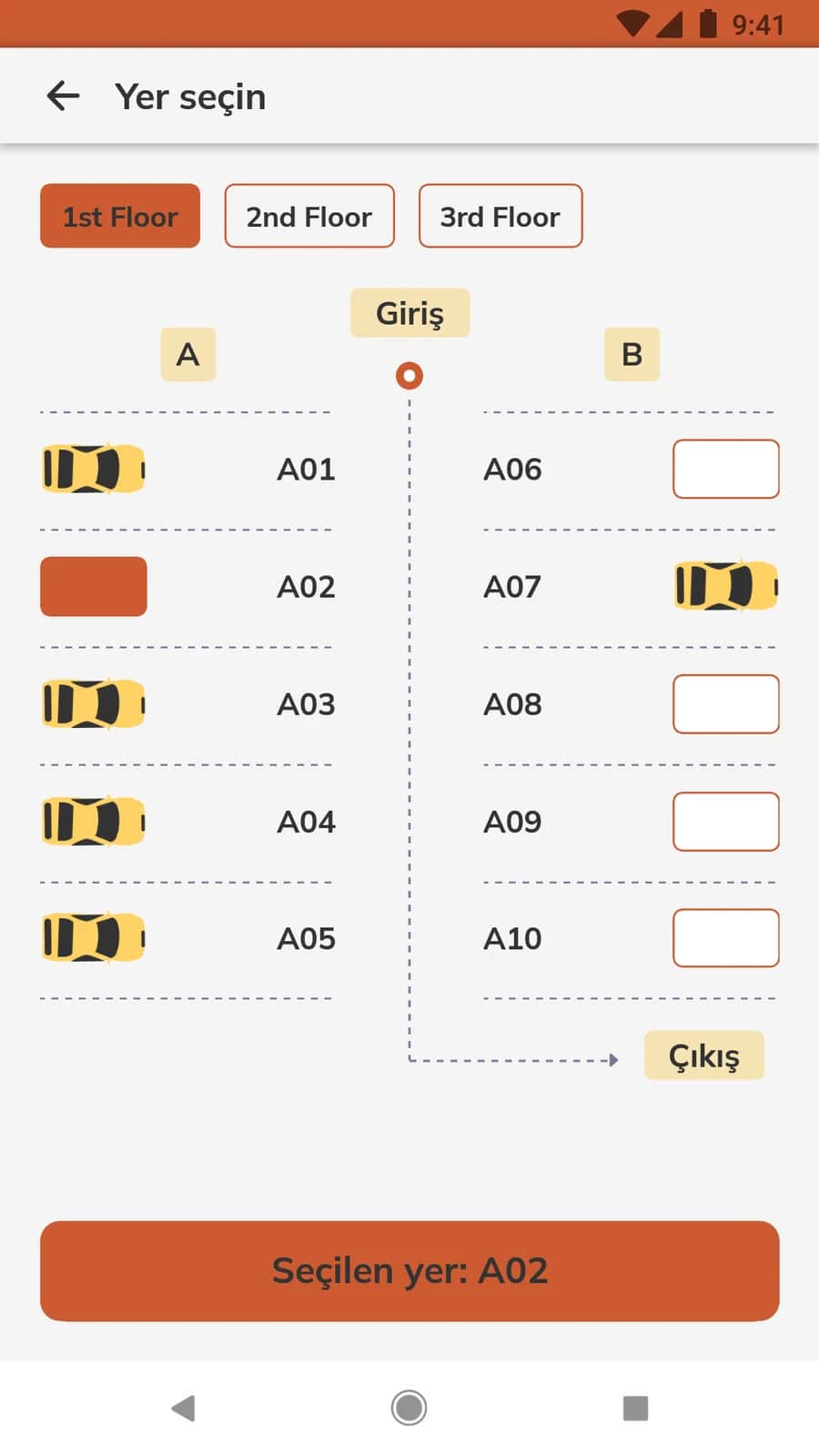This screenshot has height=1456, width=819.
Task: Select the empty parking spot A06
Action: point(726,470)
